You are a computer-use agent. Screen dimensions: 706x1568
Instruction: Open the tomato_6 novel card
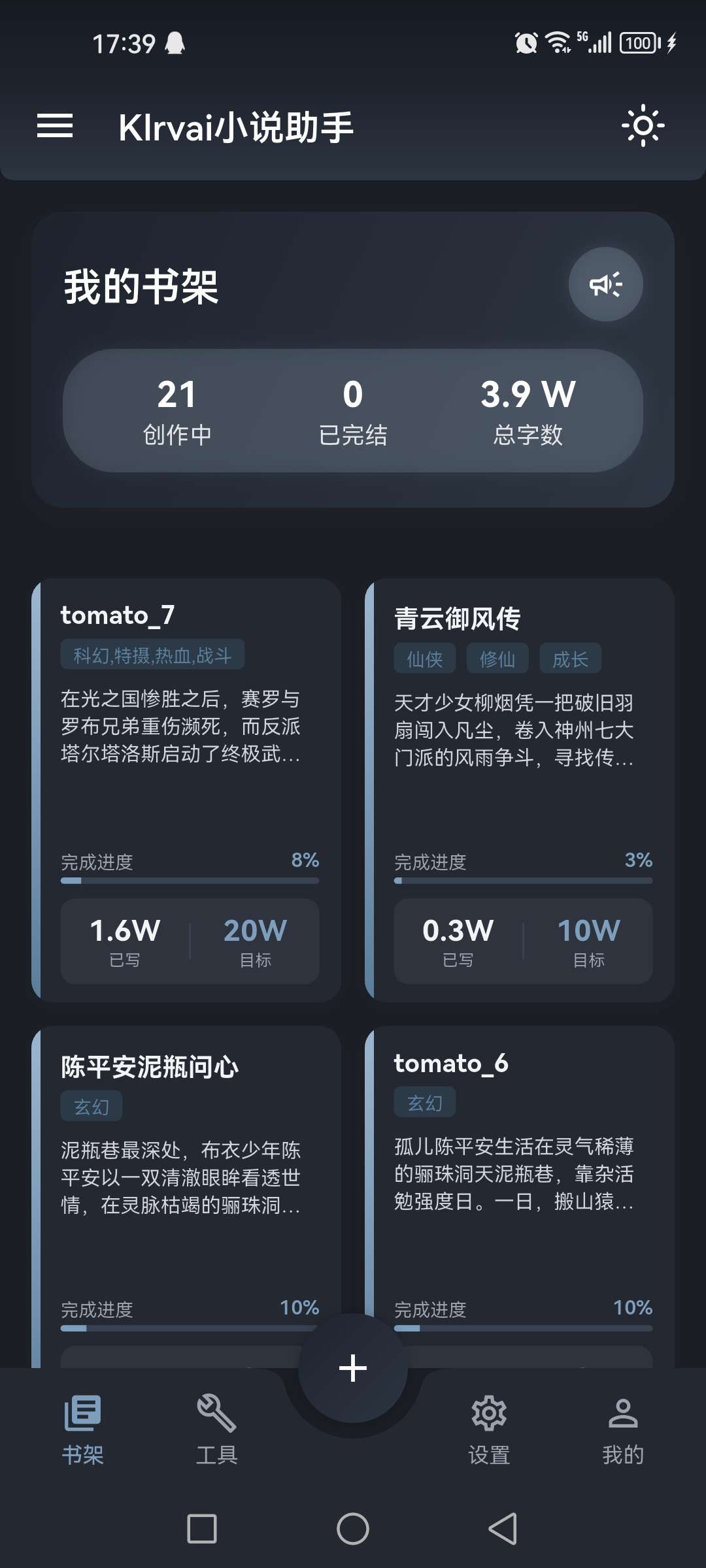(520, 1196)
